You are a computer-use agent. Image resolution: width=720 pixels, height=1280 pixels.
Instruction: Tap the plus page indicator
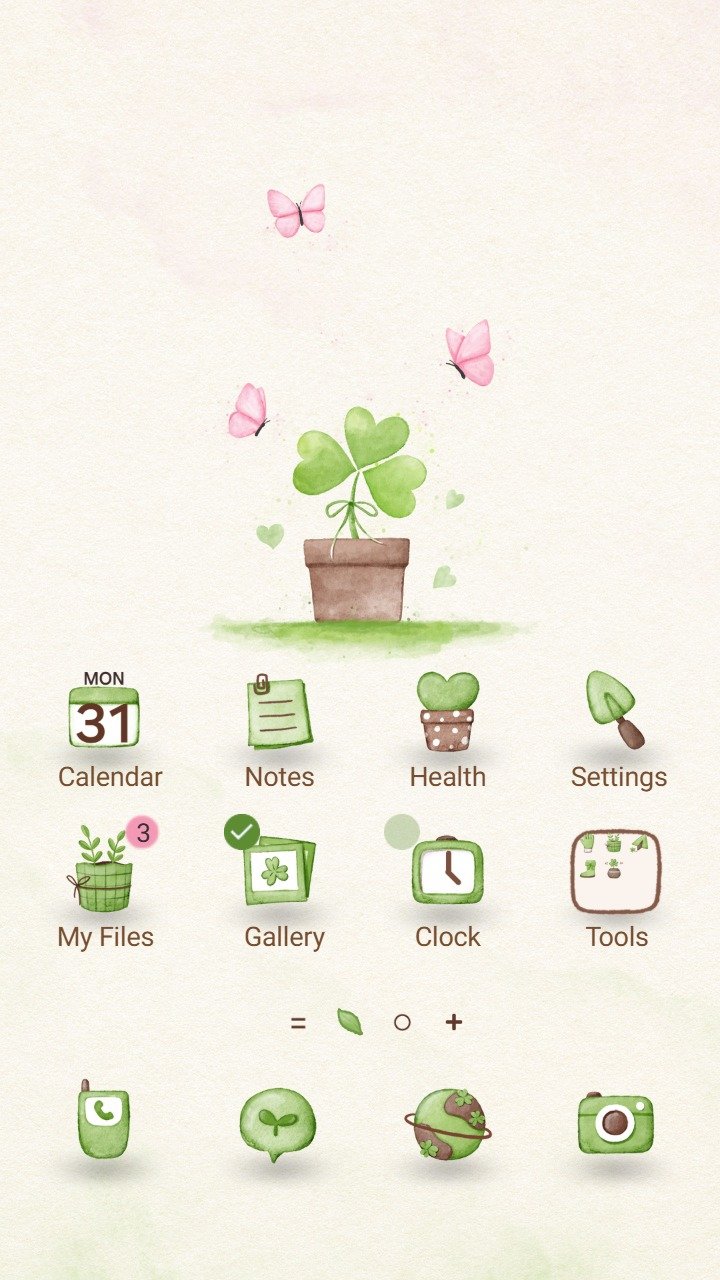click(x=454, y=1022)
